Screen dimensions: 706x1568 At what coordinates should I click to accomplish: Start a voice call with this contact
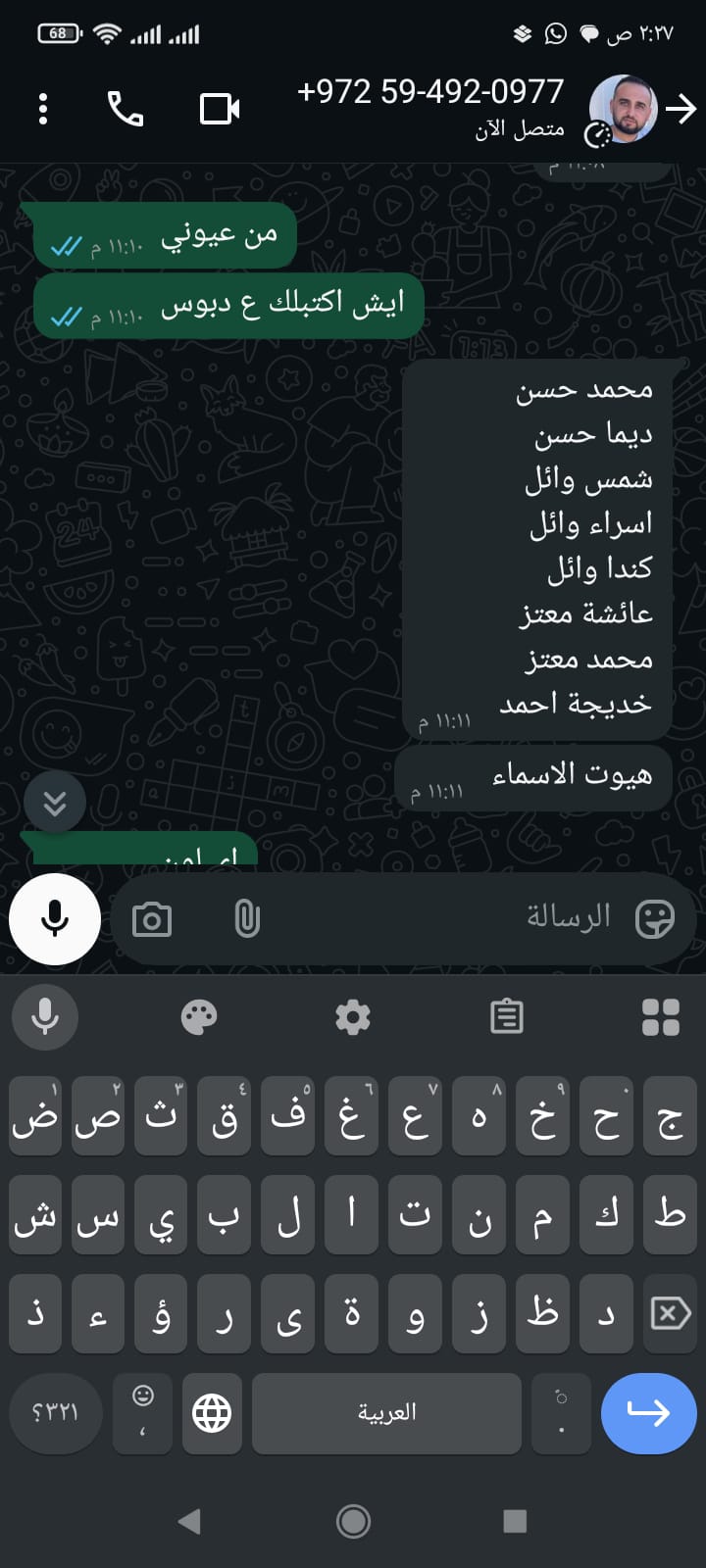[x=125, y=109]
